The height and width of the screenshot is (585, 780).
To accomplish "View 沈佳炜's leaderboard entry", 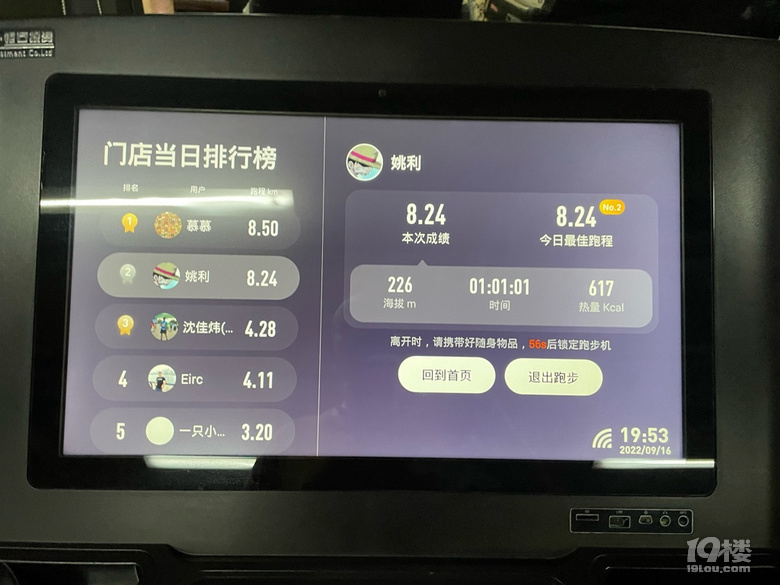I will [x=196, y=328].
